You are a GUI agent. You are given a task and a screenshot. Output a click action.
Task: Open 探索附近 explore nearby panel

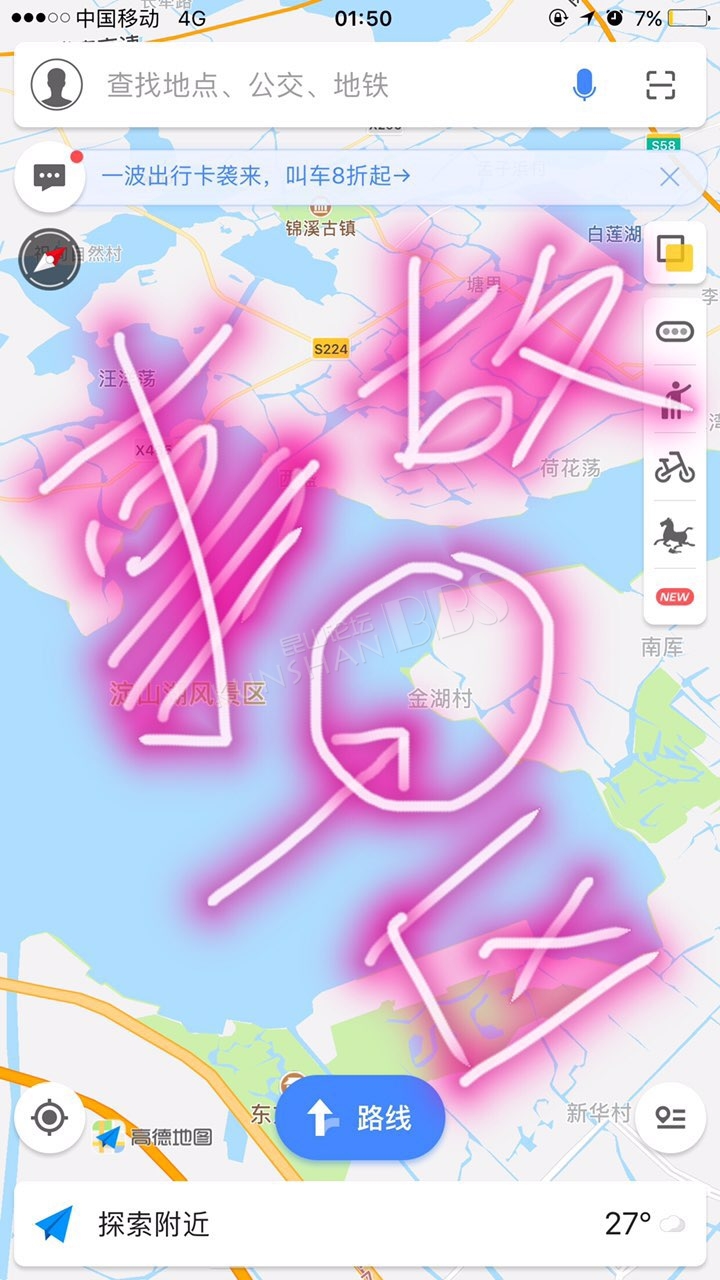click(x=154, y=1224)
